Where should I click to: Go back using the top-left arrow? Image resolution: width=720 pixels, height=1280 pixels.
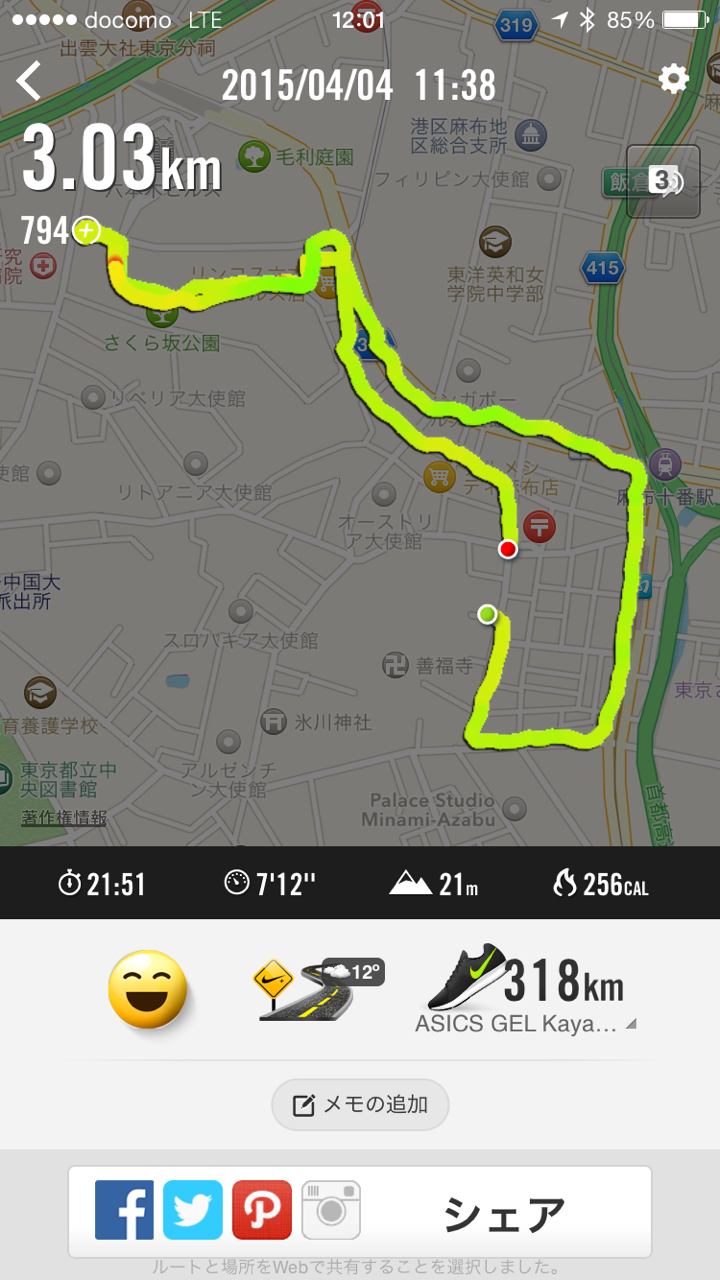click(x=30, y=80)
